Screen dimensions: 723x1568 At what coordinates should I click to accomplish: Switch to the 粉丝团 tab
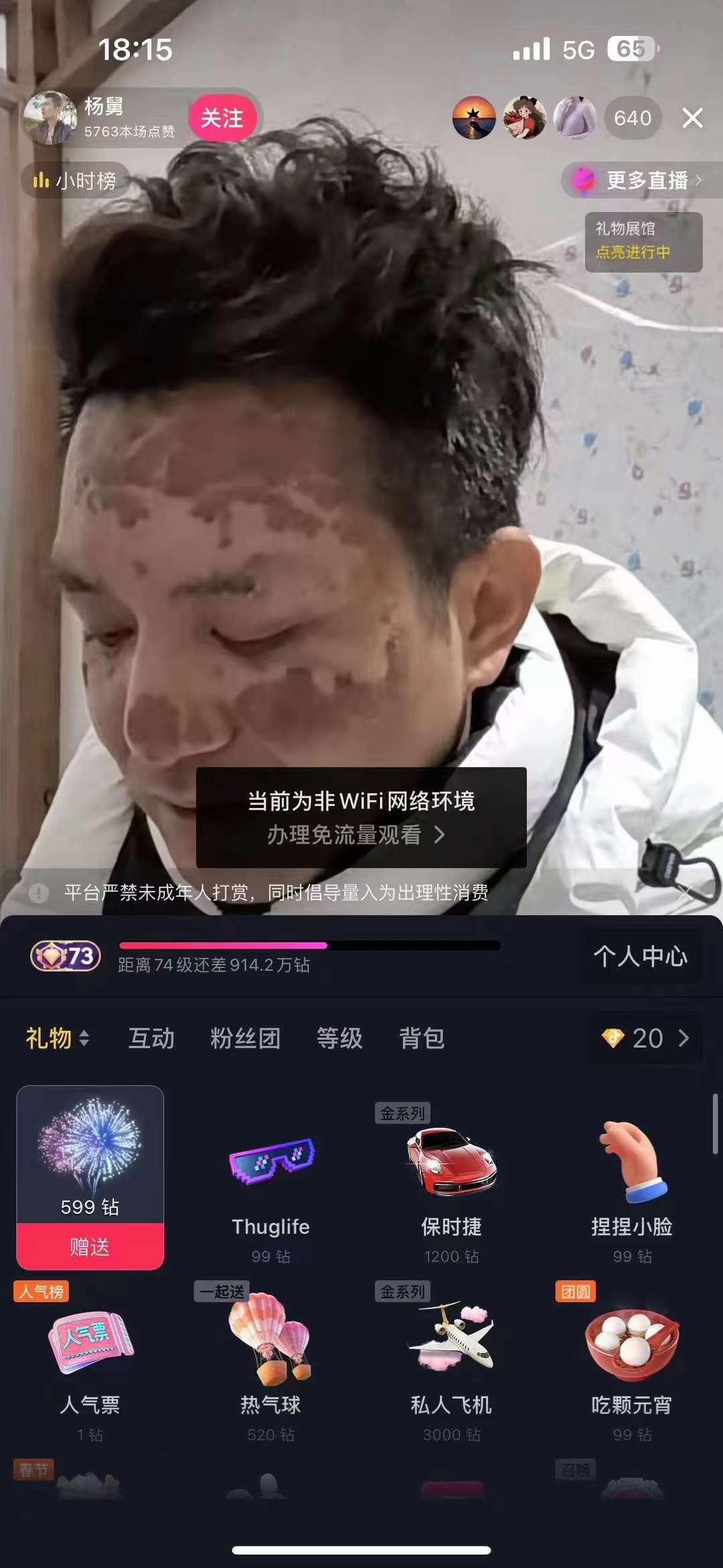click(x=245, y=1038)
